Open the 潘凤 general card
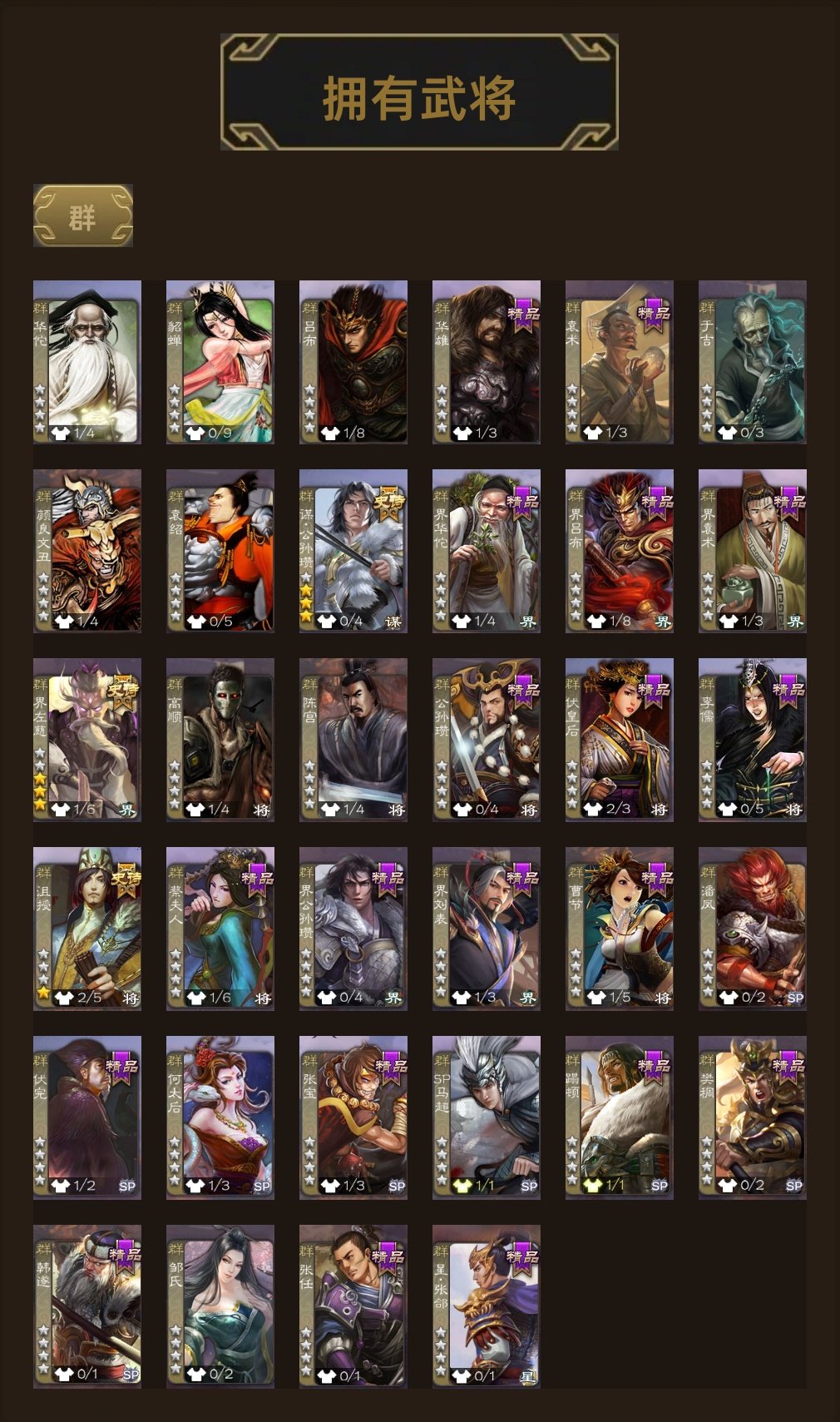The width and height of the screenshot is (840, 1422). click(x=753, y=929)
